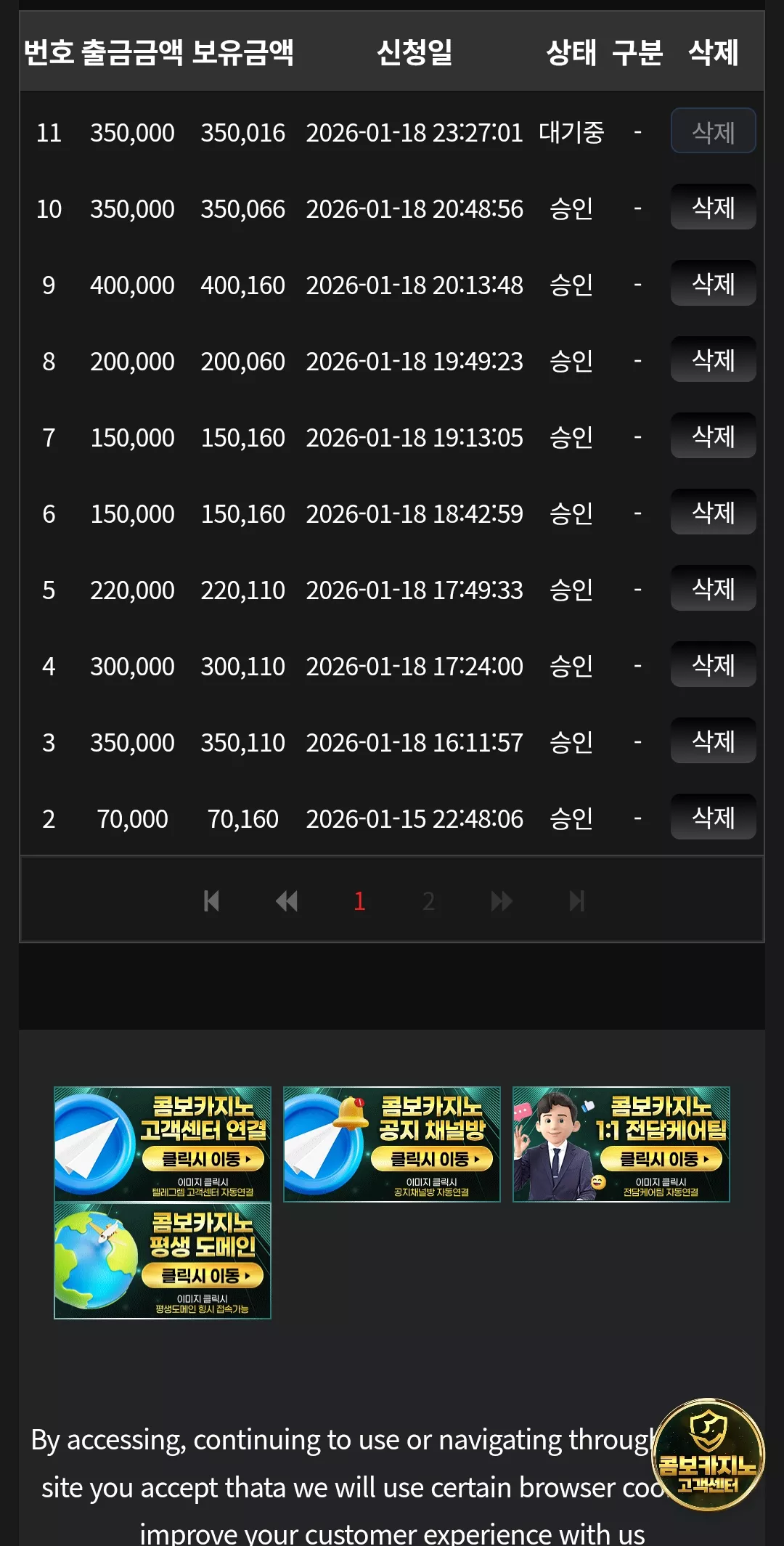Go to previous pages with double-left arrow
This screenshot has height=1546, width=784.
(x=287, y=901)
